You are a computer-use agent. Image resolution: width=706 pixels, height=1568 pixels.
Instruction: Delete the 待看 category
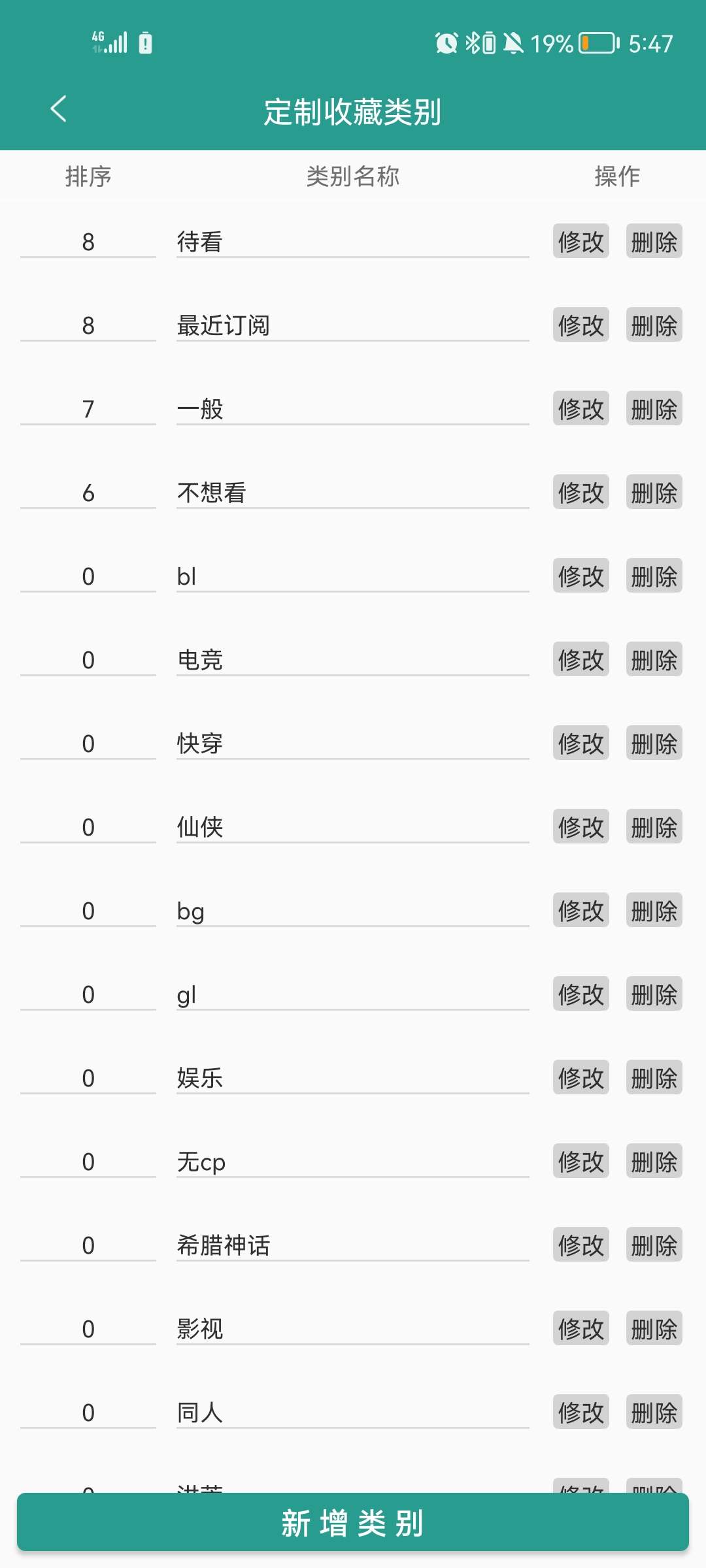pos(654,242)
